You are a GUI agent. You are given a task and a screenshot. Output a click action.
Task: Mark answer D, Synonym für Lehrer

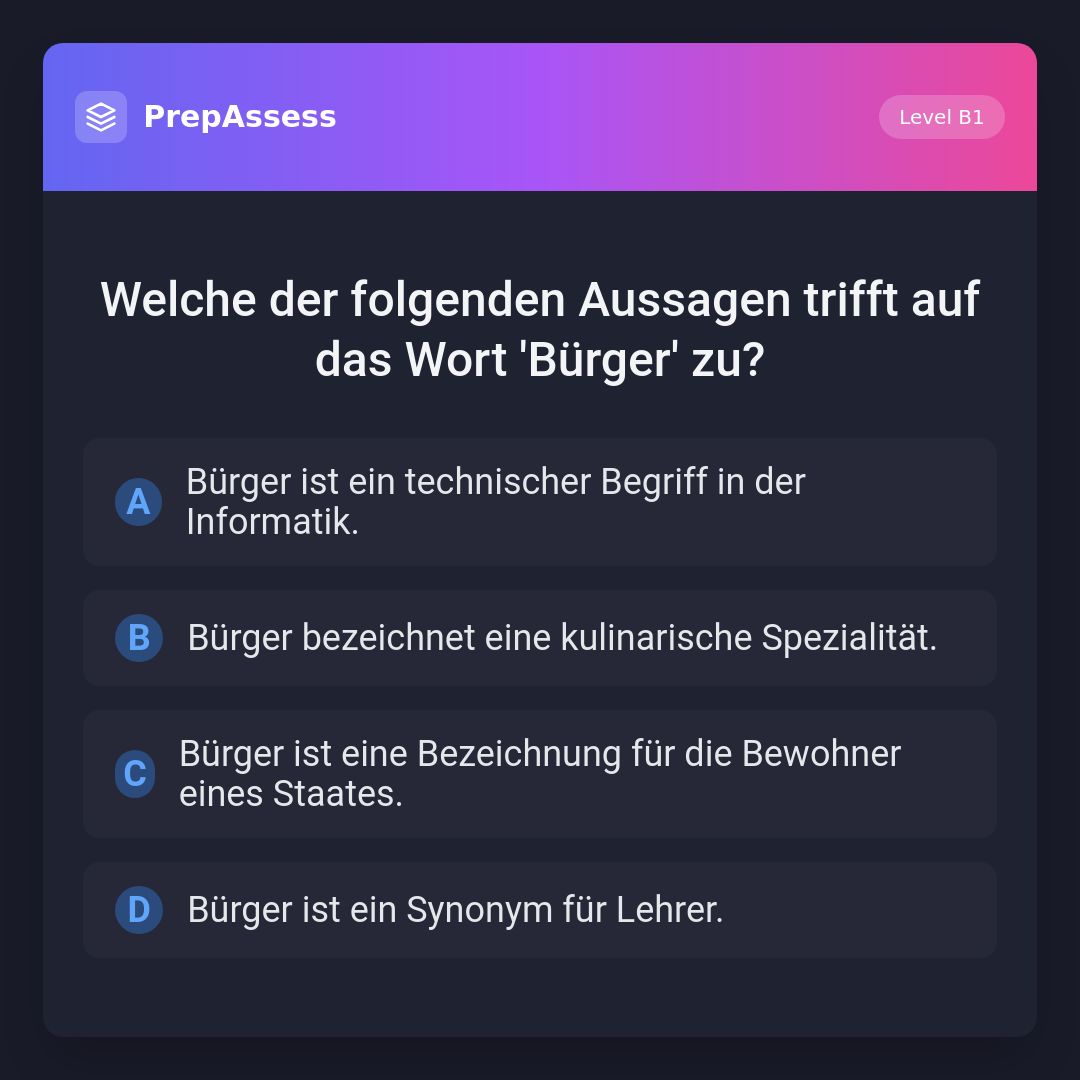(540, 910)
